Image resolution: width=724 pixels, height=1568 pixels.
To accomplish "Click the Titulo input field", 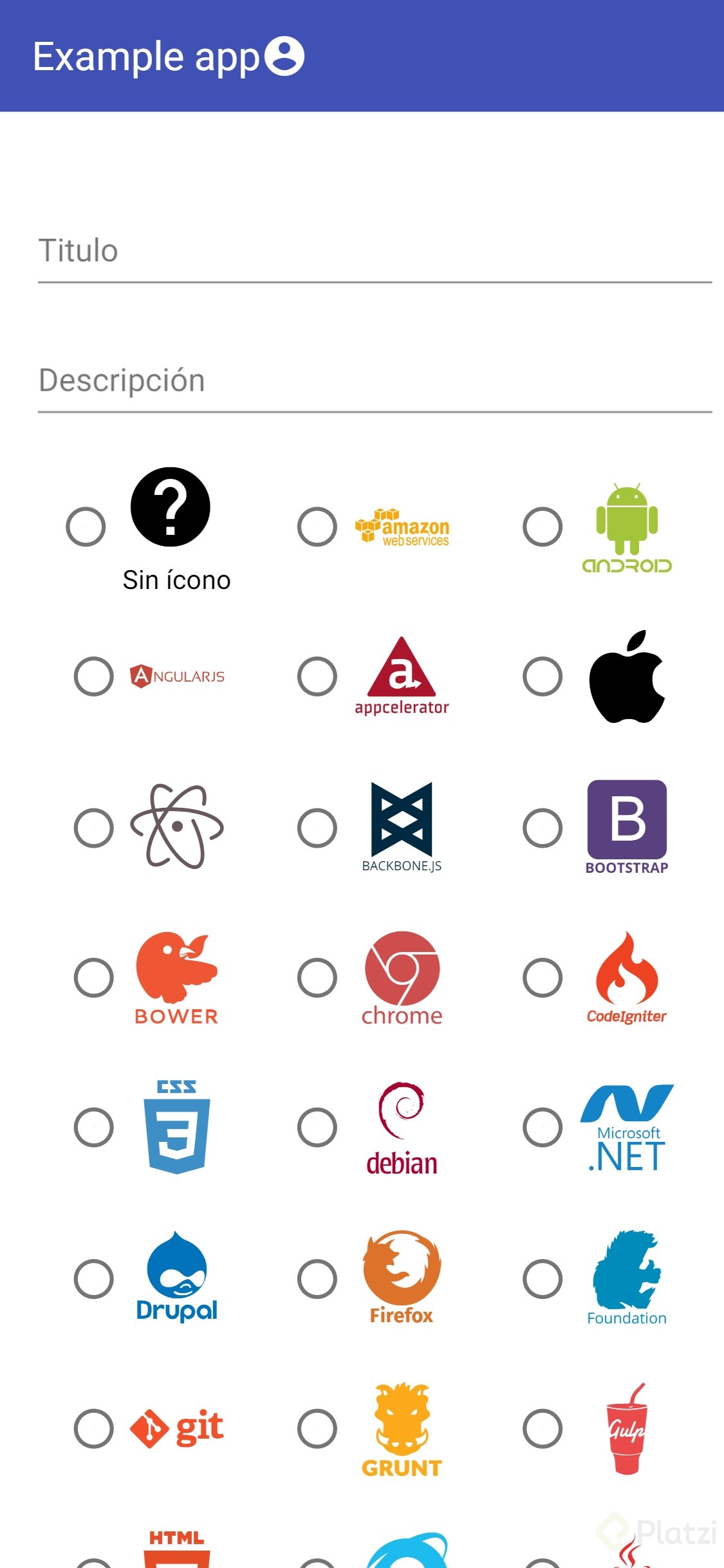I will [362, 251].
